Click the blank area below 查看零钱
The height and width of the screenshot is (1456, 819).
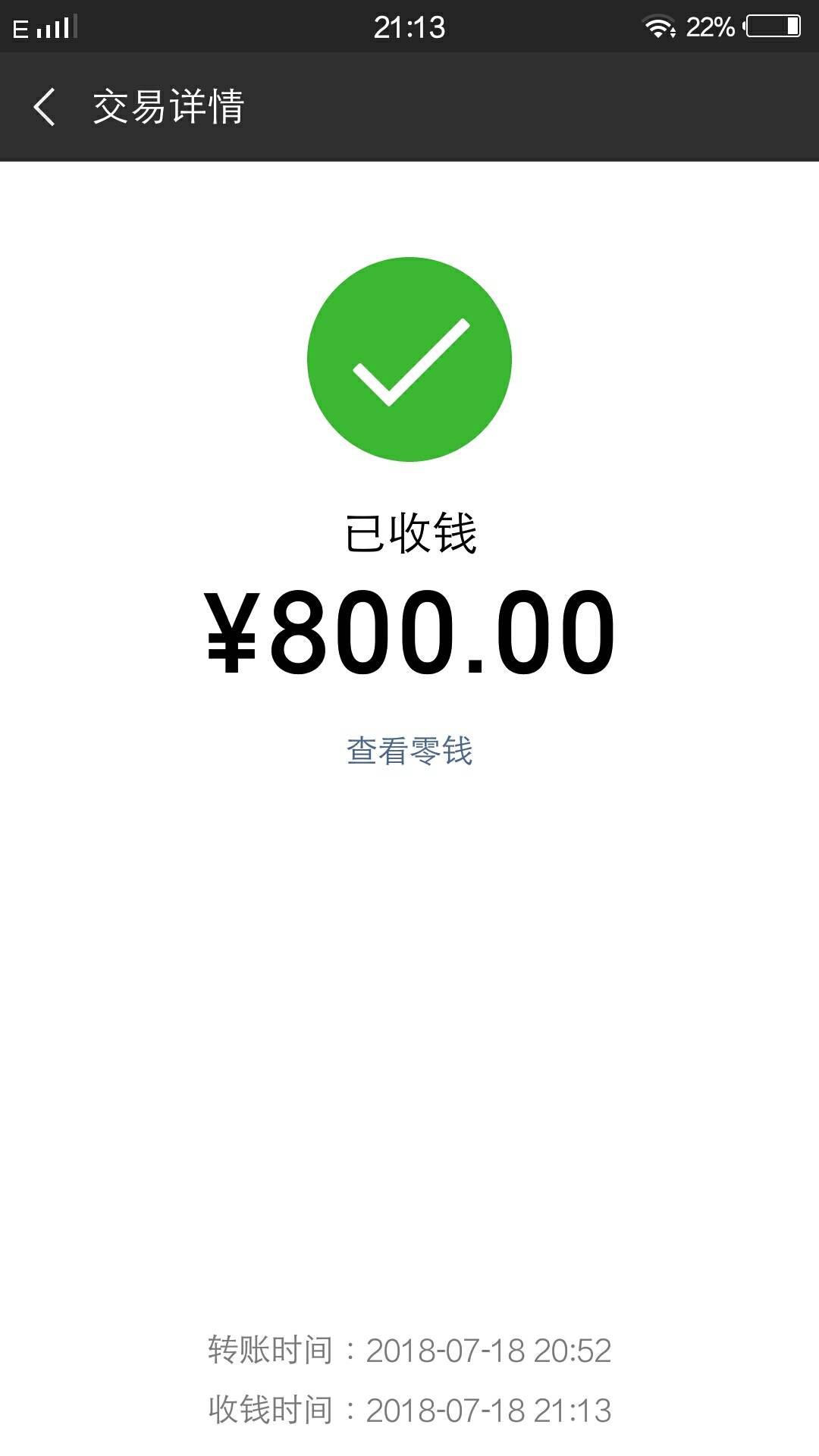tap(409, 986)
